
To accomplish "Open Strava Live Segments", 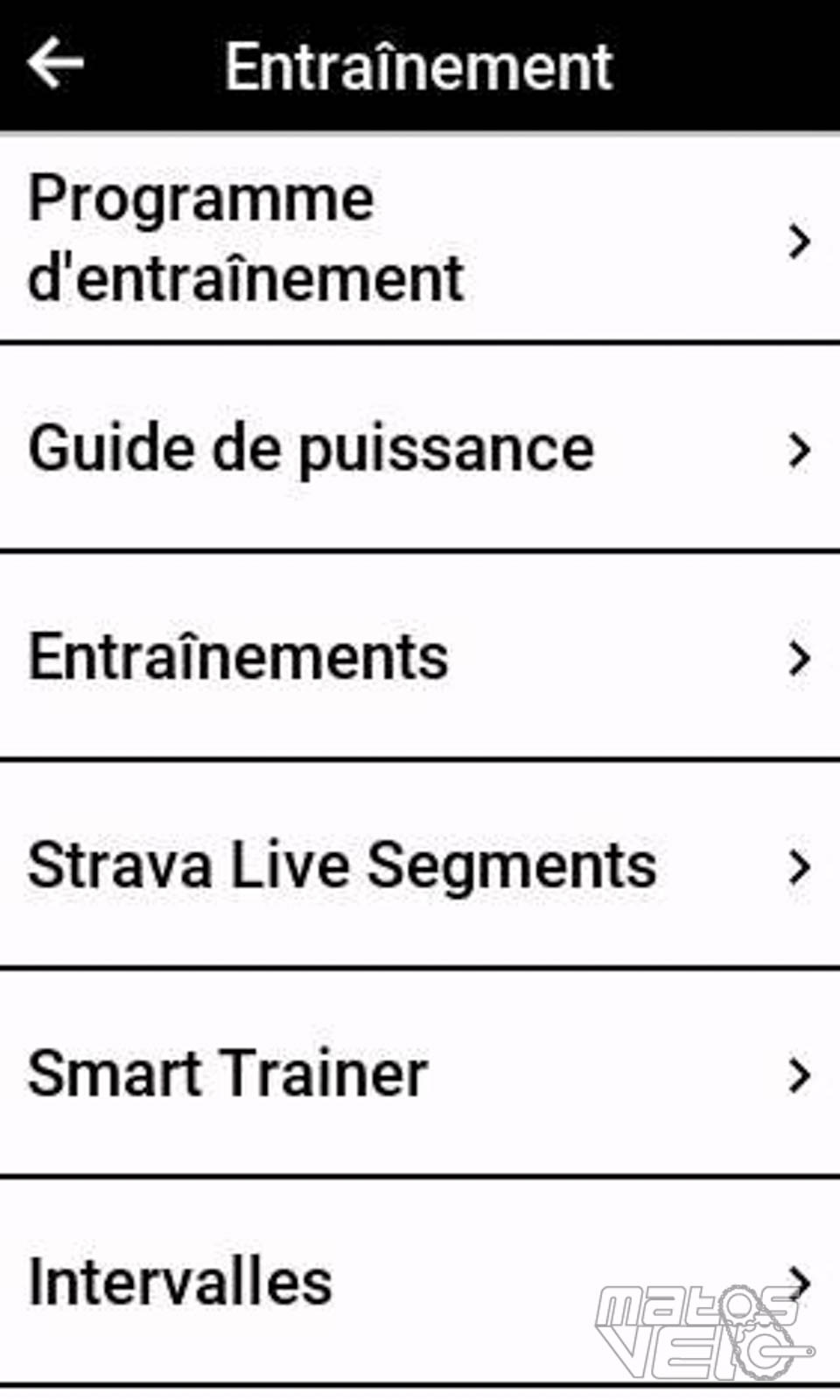I will click(x=420, y=864).
